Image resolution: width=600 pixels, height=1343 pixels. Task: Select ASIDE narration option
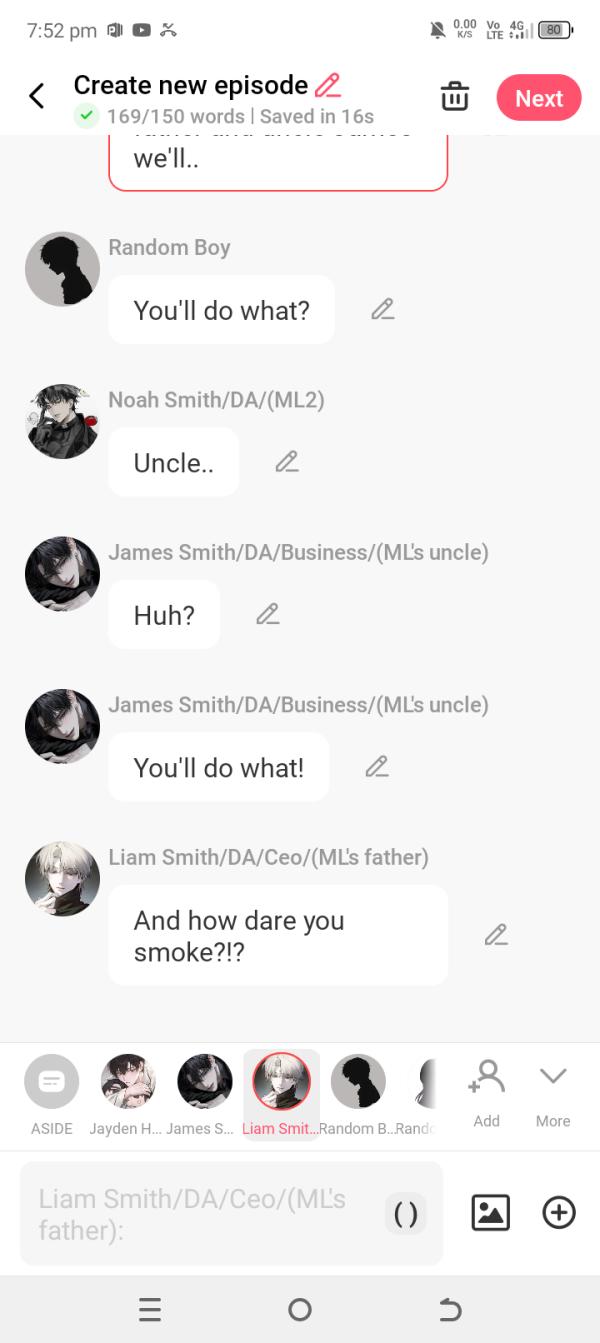click(52, 1094)
